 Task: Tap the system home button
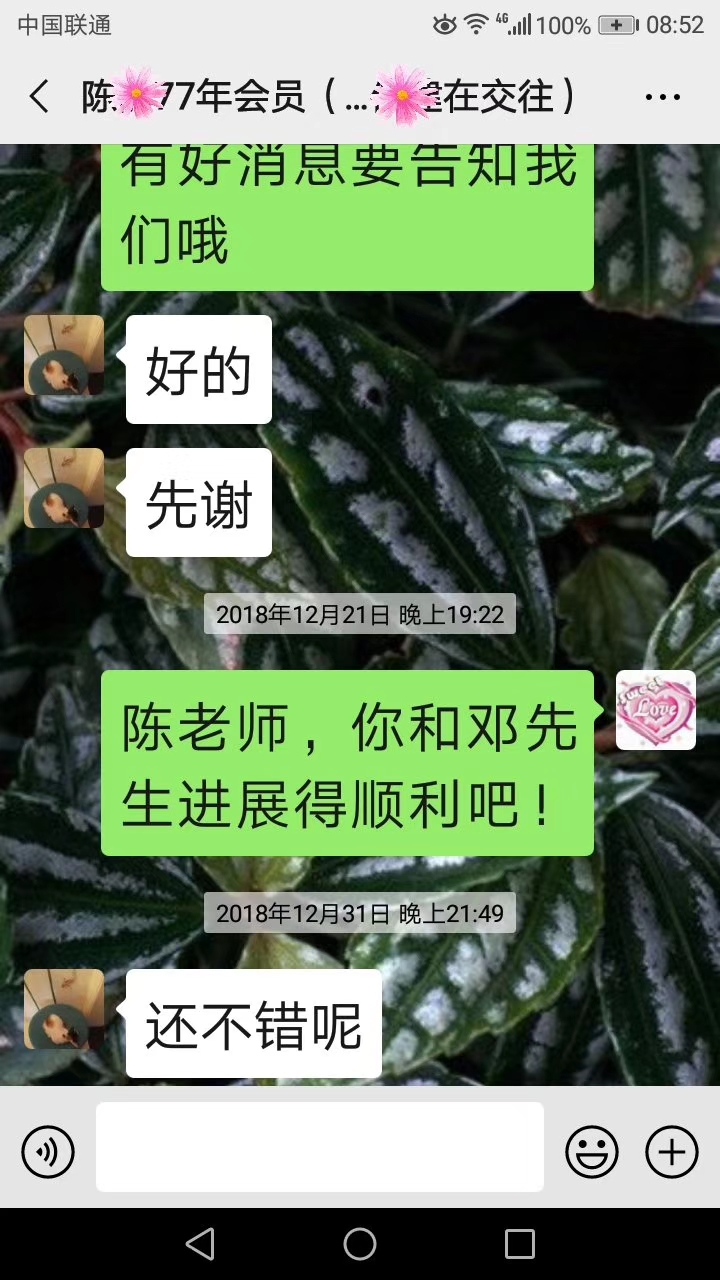point(360,1244)
